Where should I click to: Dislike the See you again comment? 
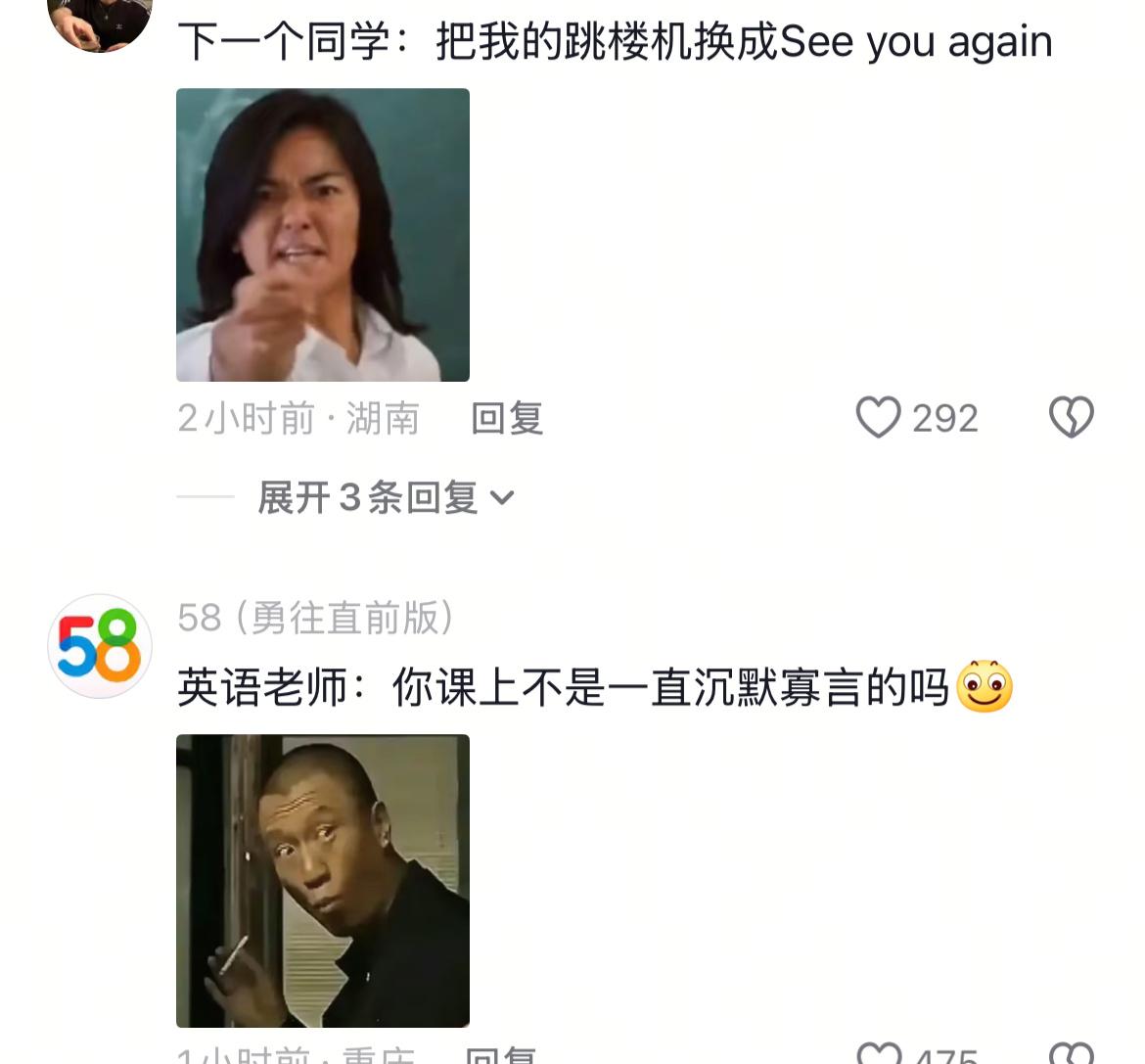pos(1071,418)
